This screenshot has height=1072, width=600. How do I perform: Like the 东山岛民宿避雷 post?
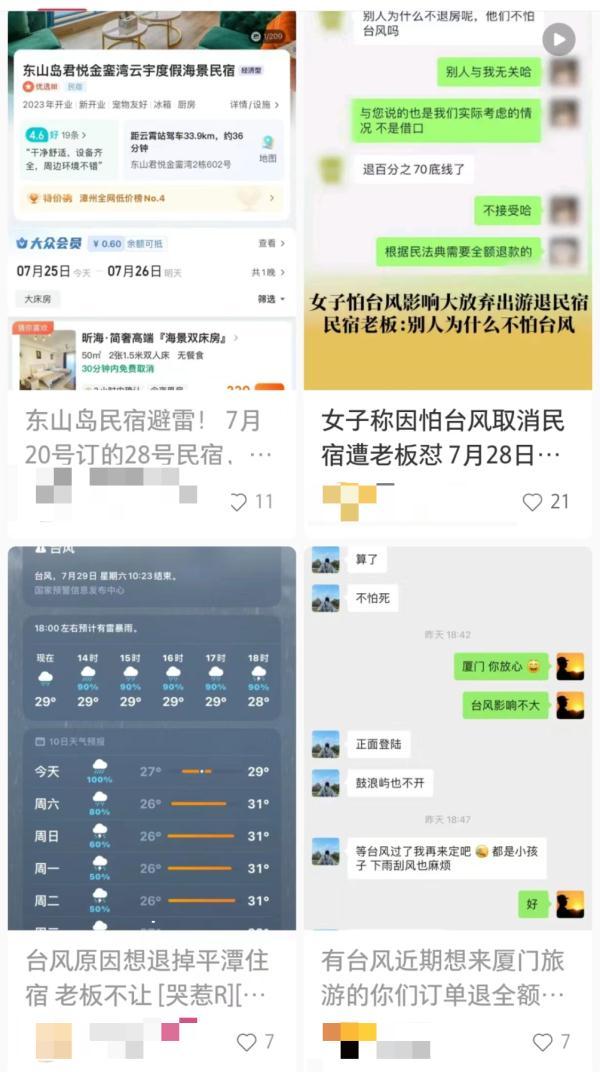pyautogui.click(x=238, y=502)
